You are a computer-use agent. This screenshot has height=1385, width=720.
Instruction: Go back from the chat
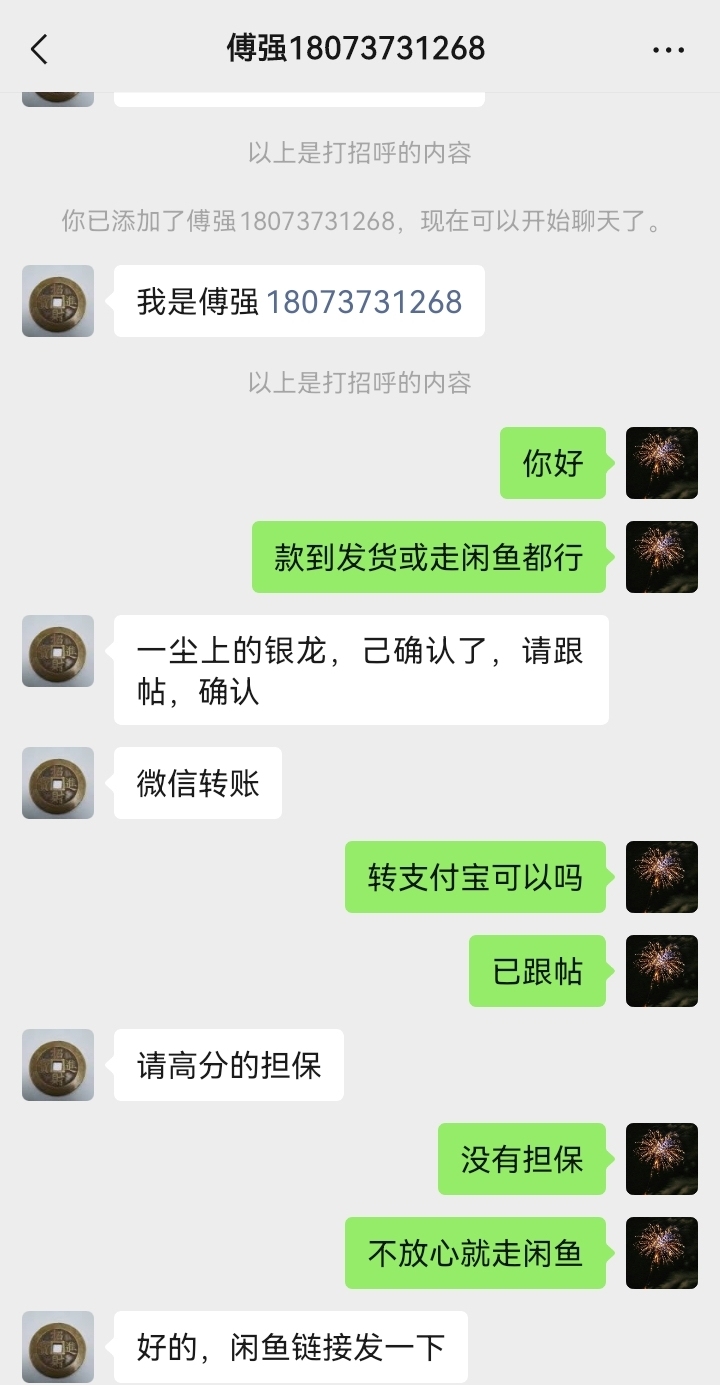[39, 49]
